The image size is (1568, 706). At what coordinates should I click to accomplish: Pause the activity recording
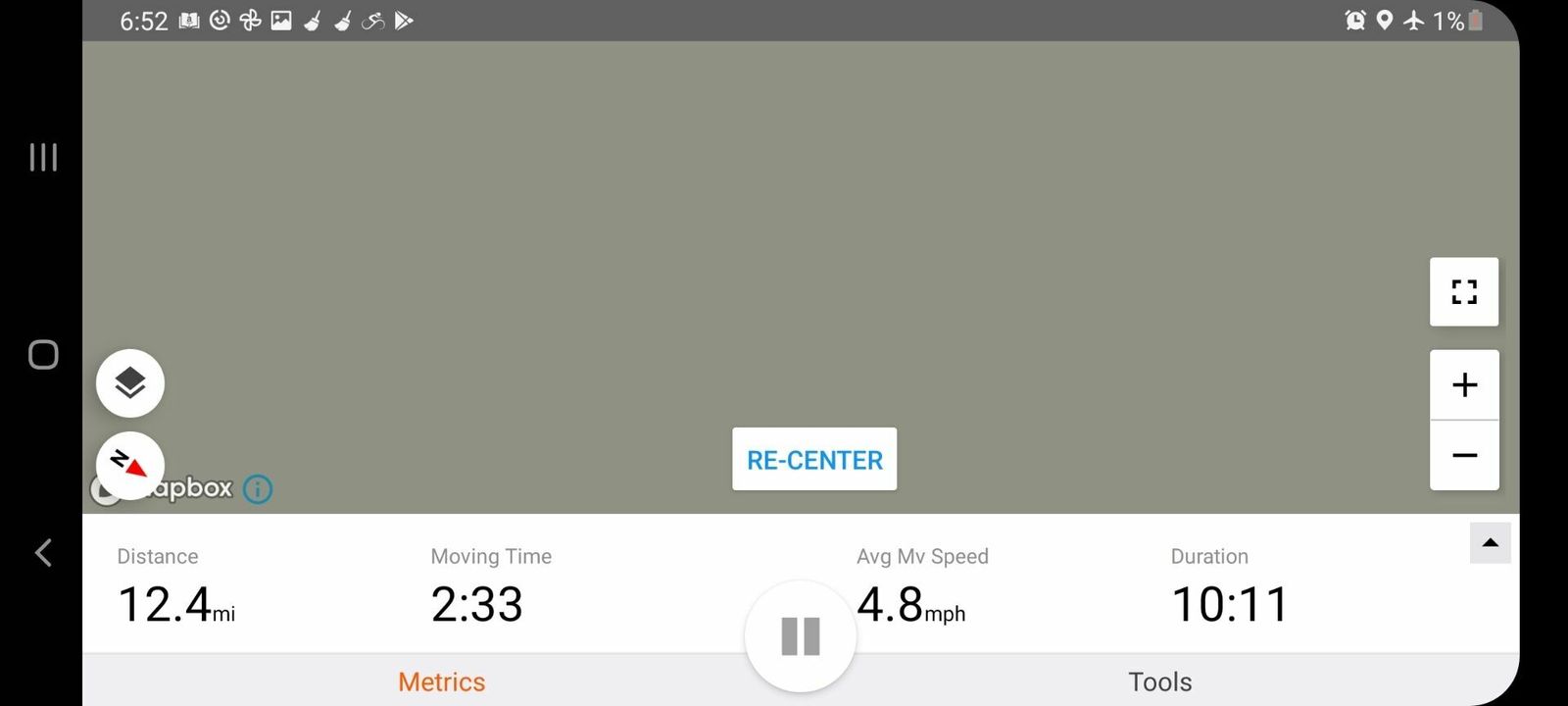tap(800, 636)
